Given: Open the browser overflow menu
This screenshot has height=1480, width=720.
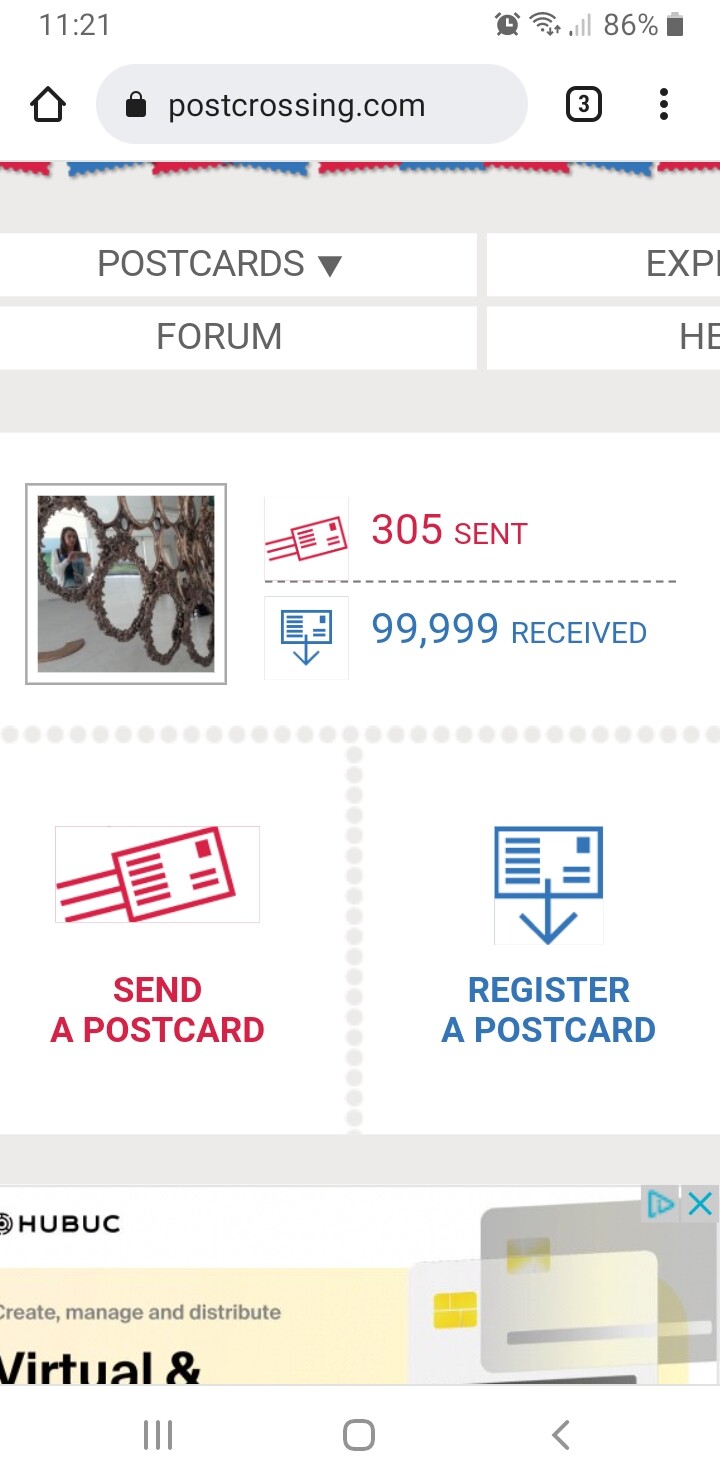Looking at the screenshot, I should [663, 105].
